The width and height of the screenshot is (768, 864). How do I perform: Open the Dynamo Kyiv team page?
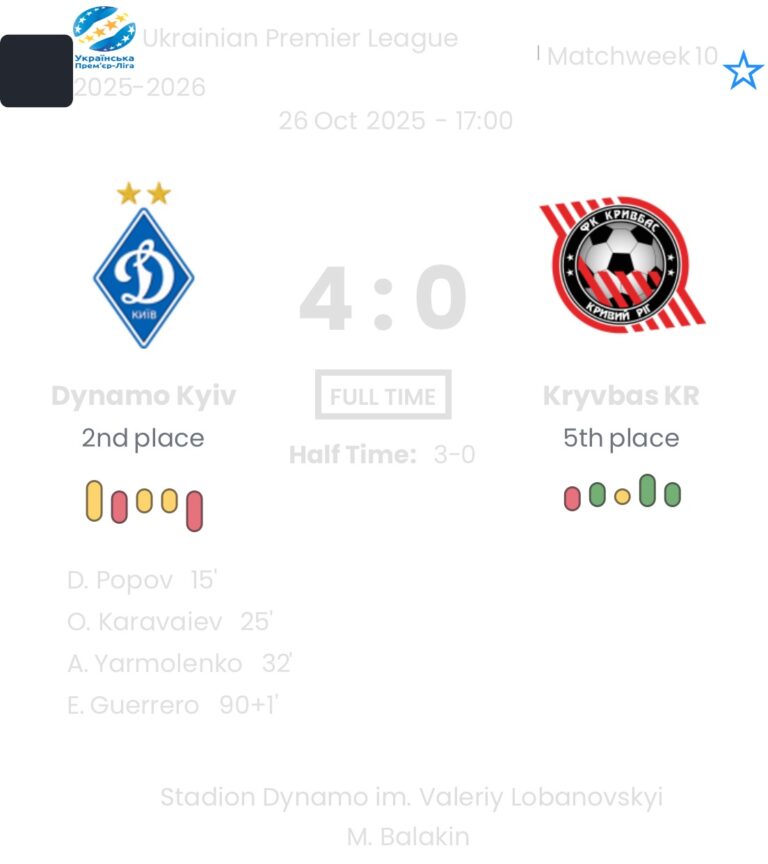pos(143,395)
